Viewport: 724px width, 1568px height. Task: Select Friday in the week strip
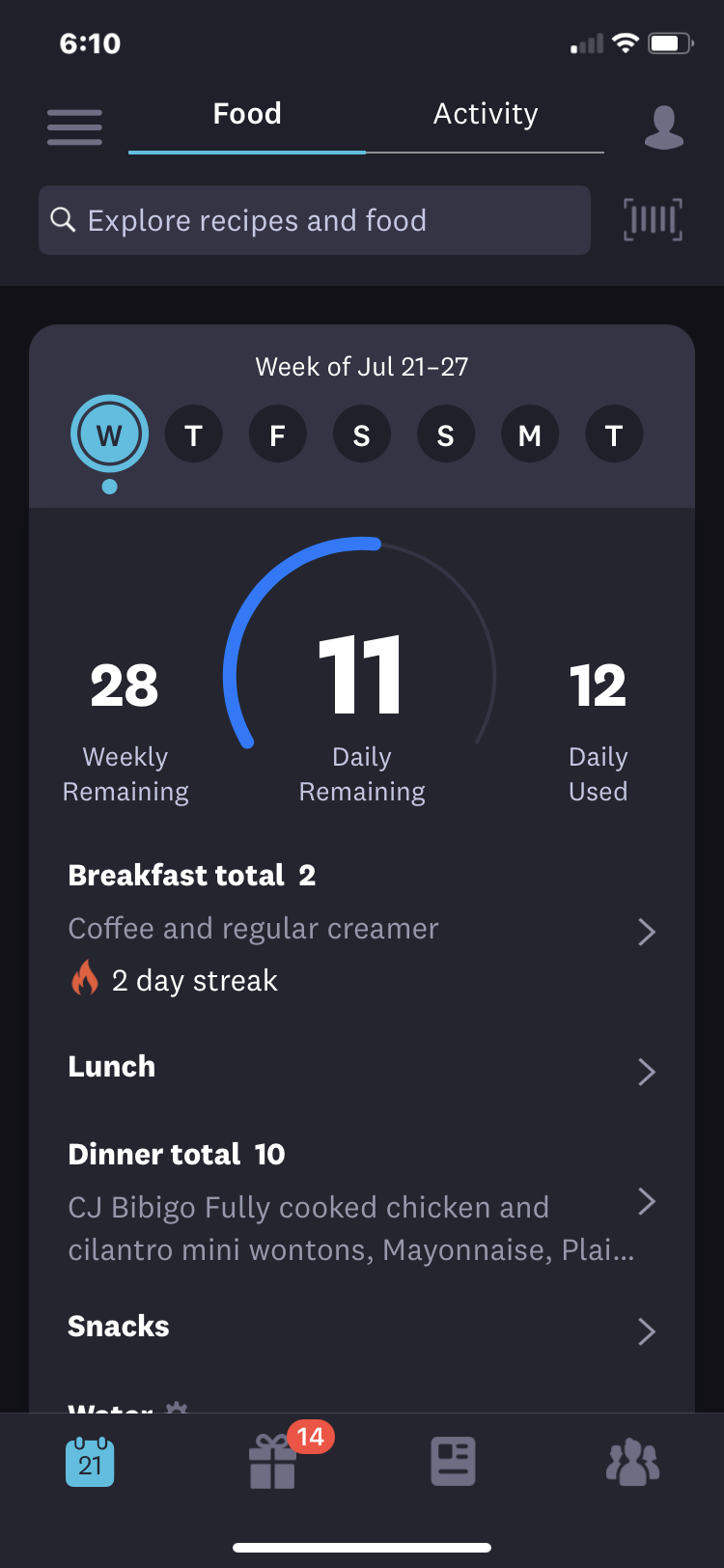tap(277, 435)
